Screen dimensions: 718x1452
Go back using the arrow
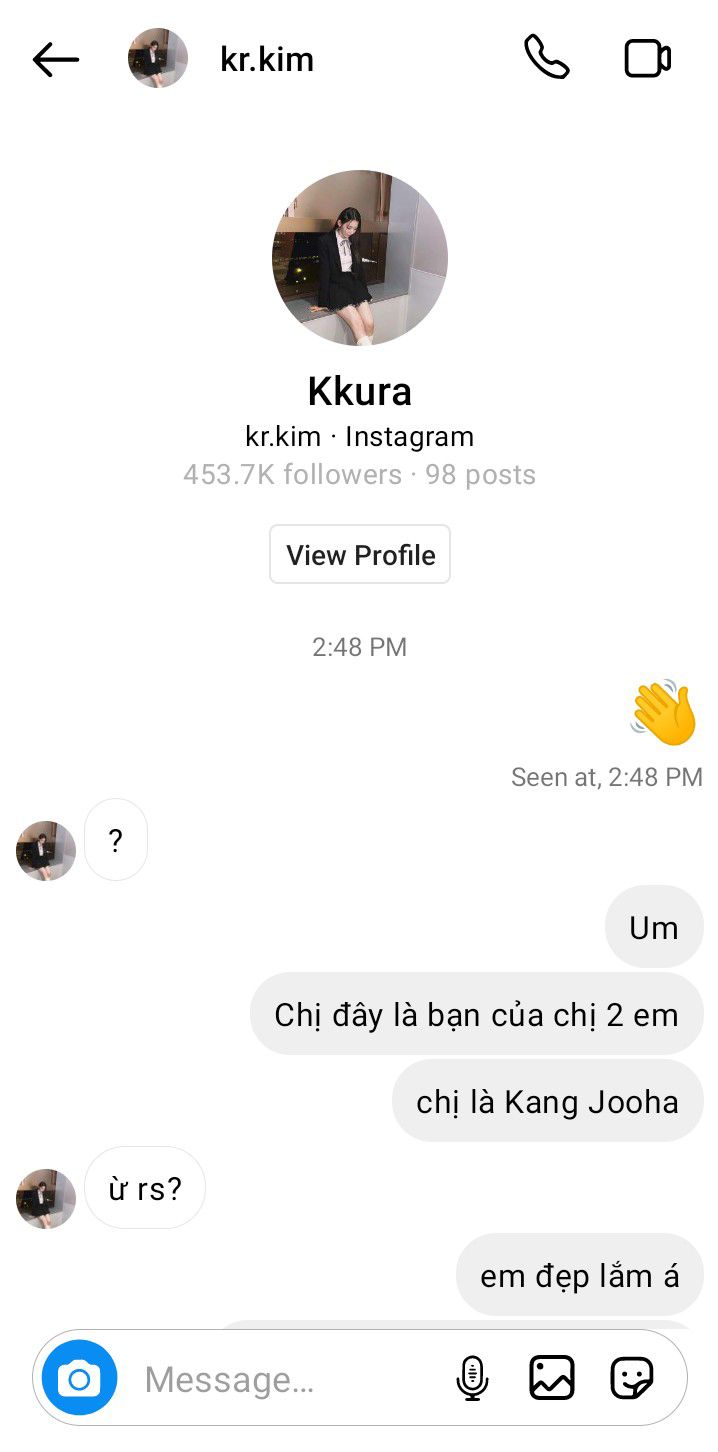(55, 60)
